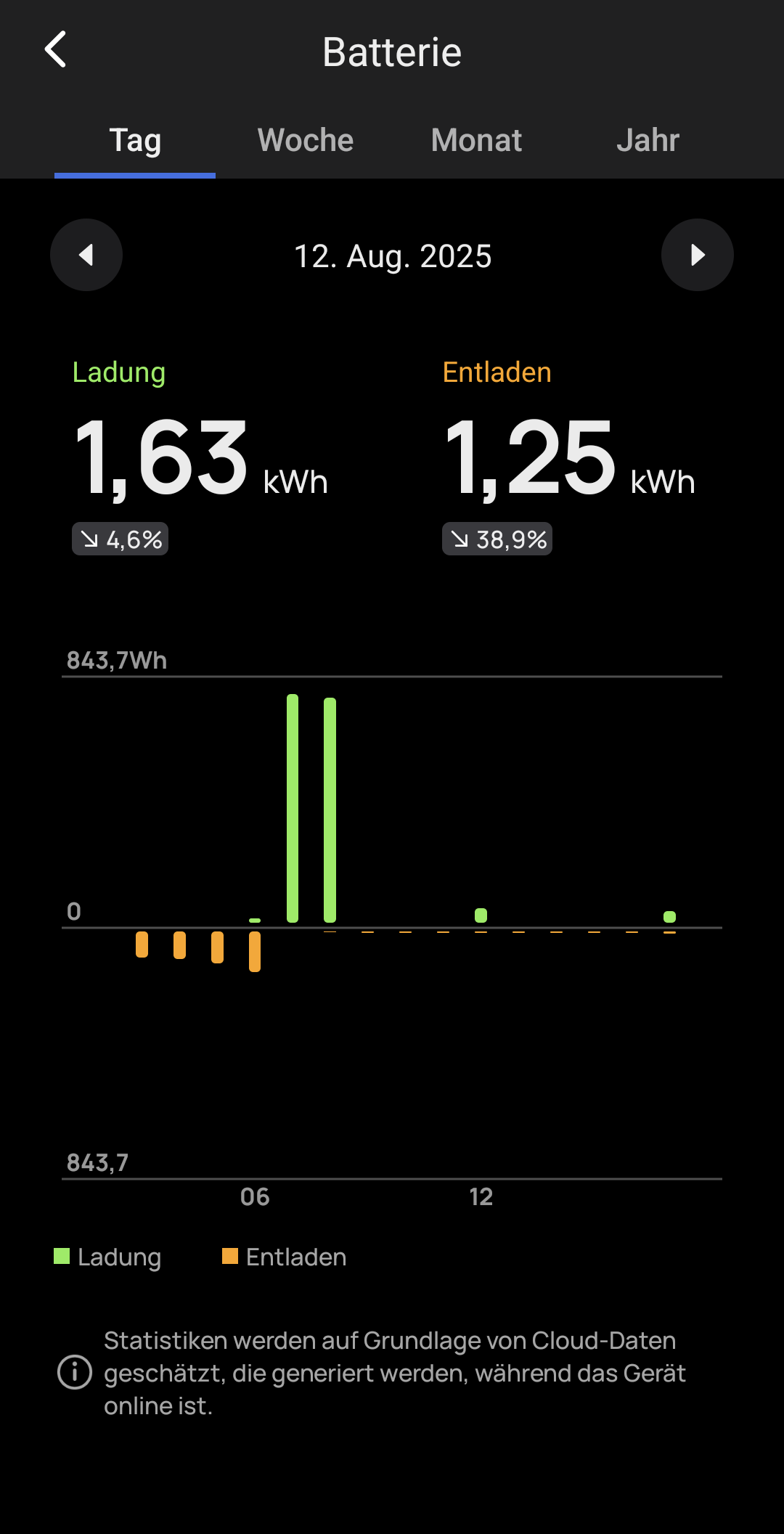The height and width of the screenshot is (1534, 784).
Task: Go back from the Batterie screen
Action: click(56, 49)
